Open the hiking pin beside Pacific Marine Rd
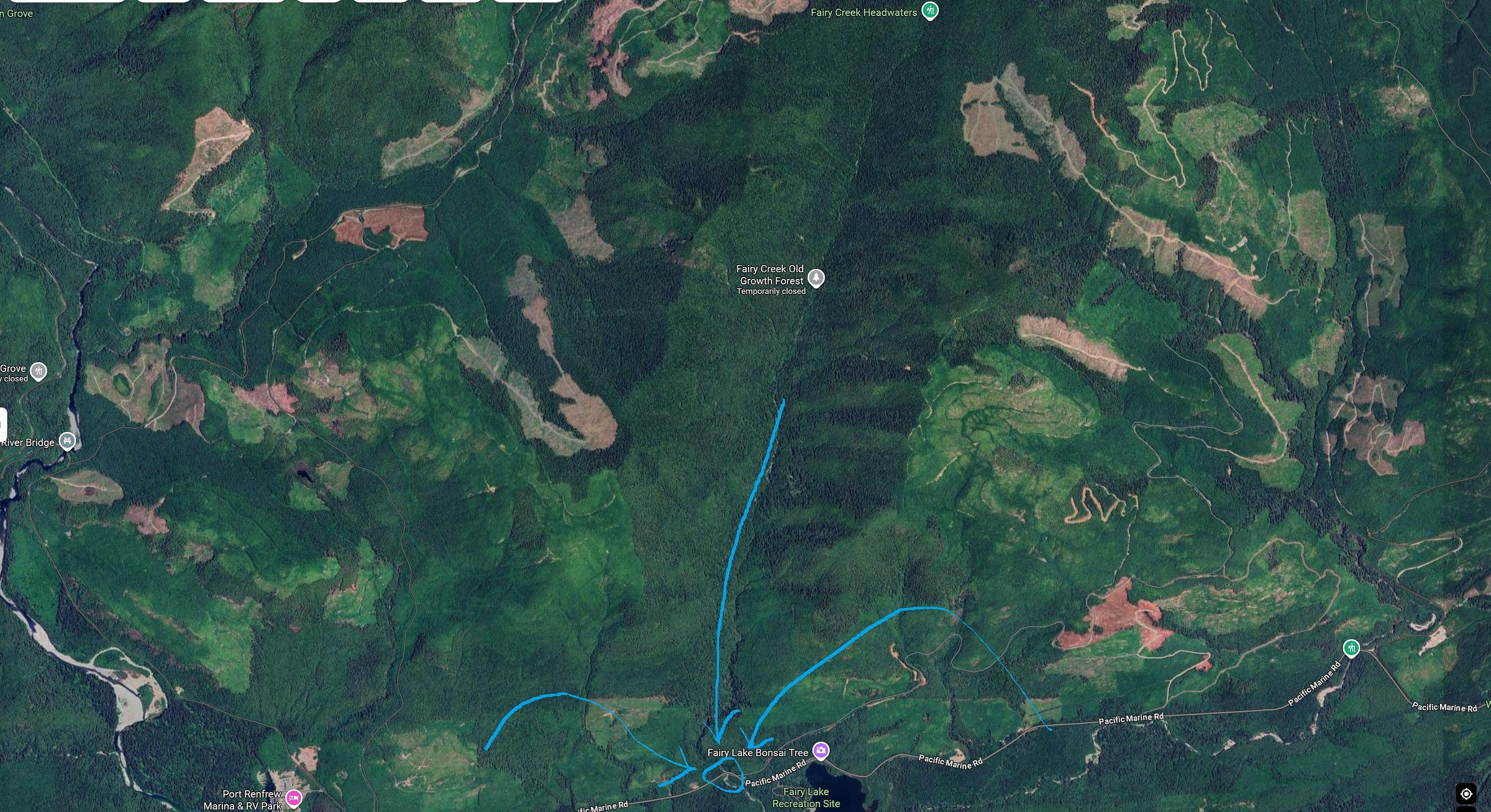 pyautogui.click(x=1350, y=649)
